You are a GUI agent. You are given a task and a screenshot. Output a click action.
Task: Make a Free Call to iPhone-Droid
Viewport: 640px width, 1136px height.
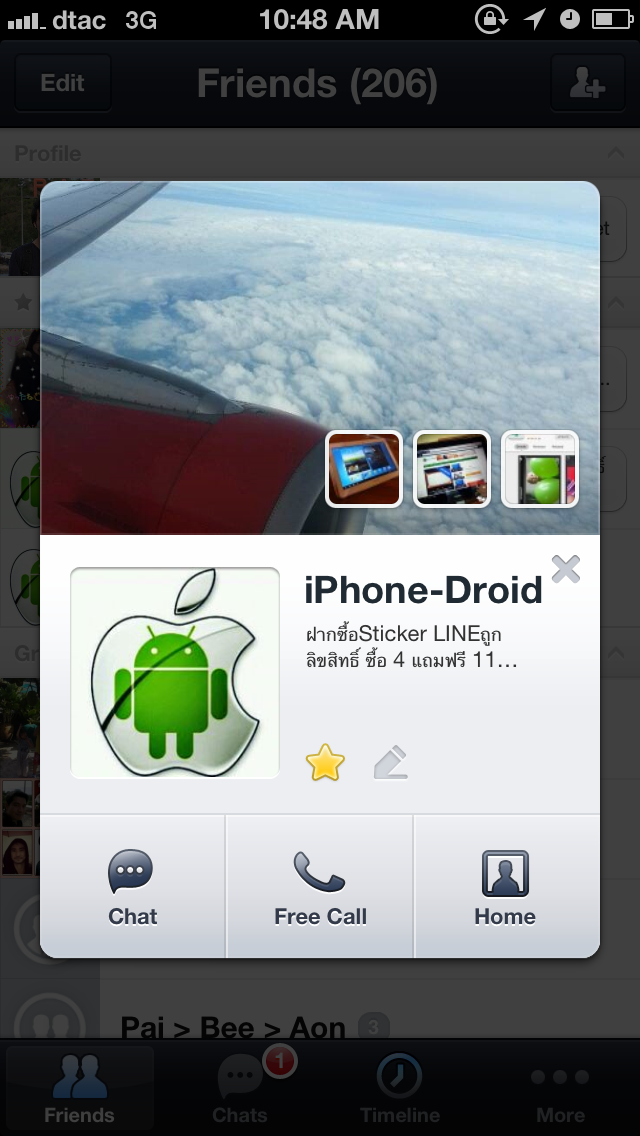[320, 886]
